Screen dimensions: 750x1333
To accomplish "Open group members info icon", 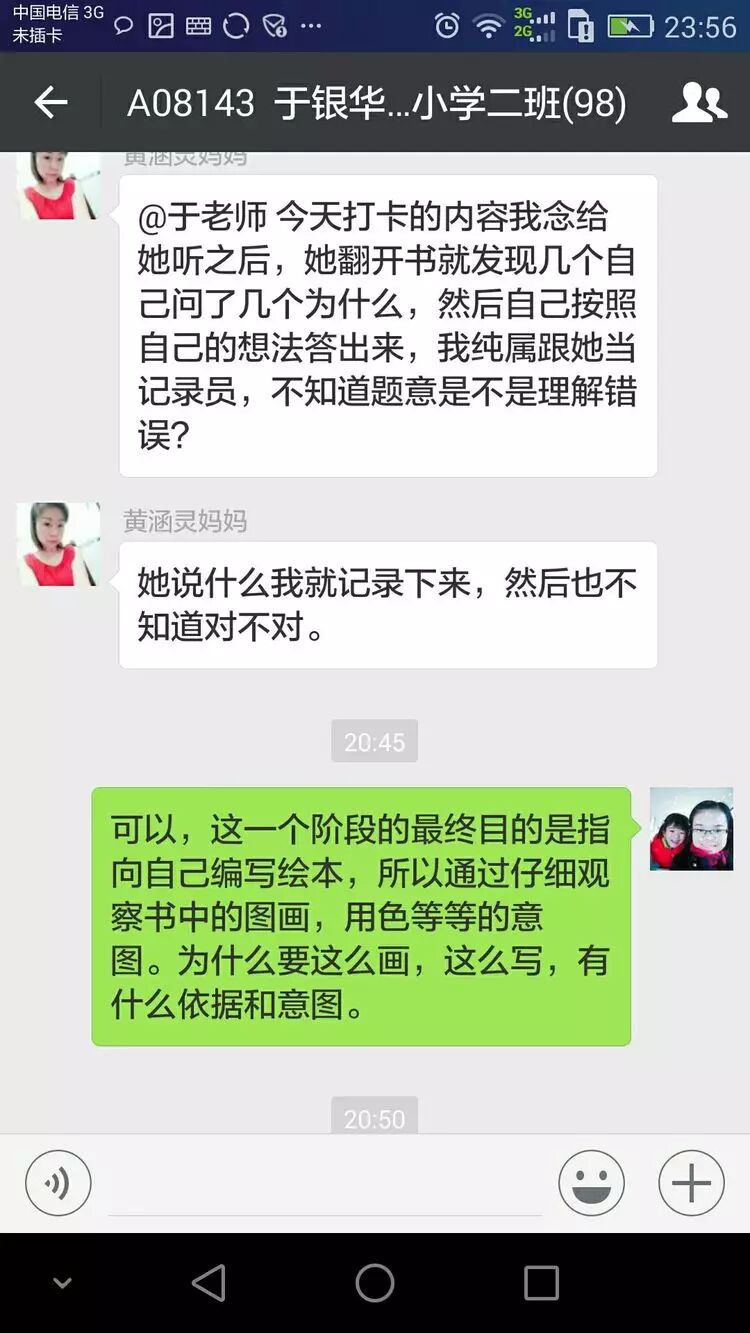I will point(699,103).
